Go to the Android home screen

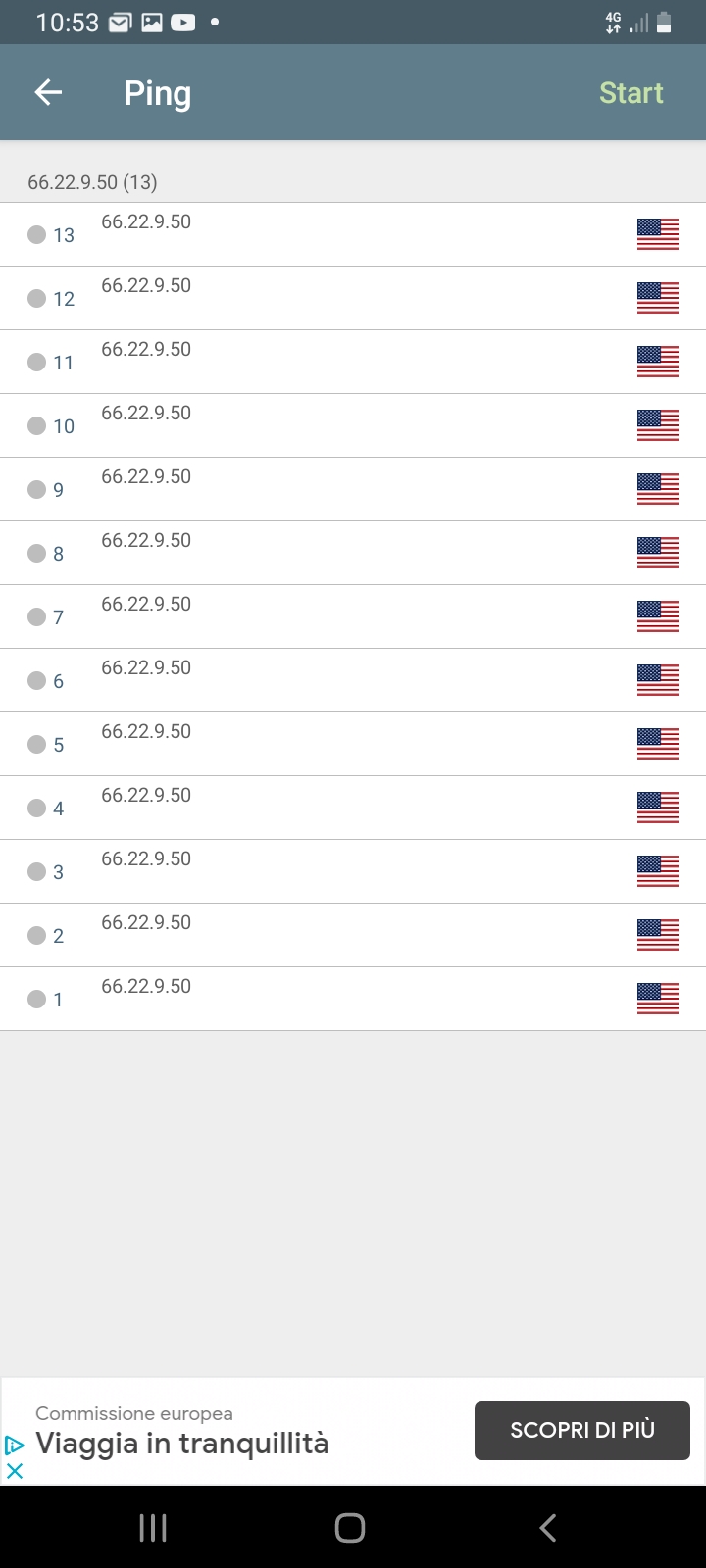350,1527
